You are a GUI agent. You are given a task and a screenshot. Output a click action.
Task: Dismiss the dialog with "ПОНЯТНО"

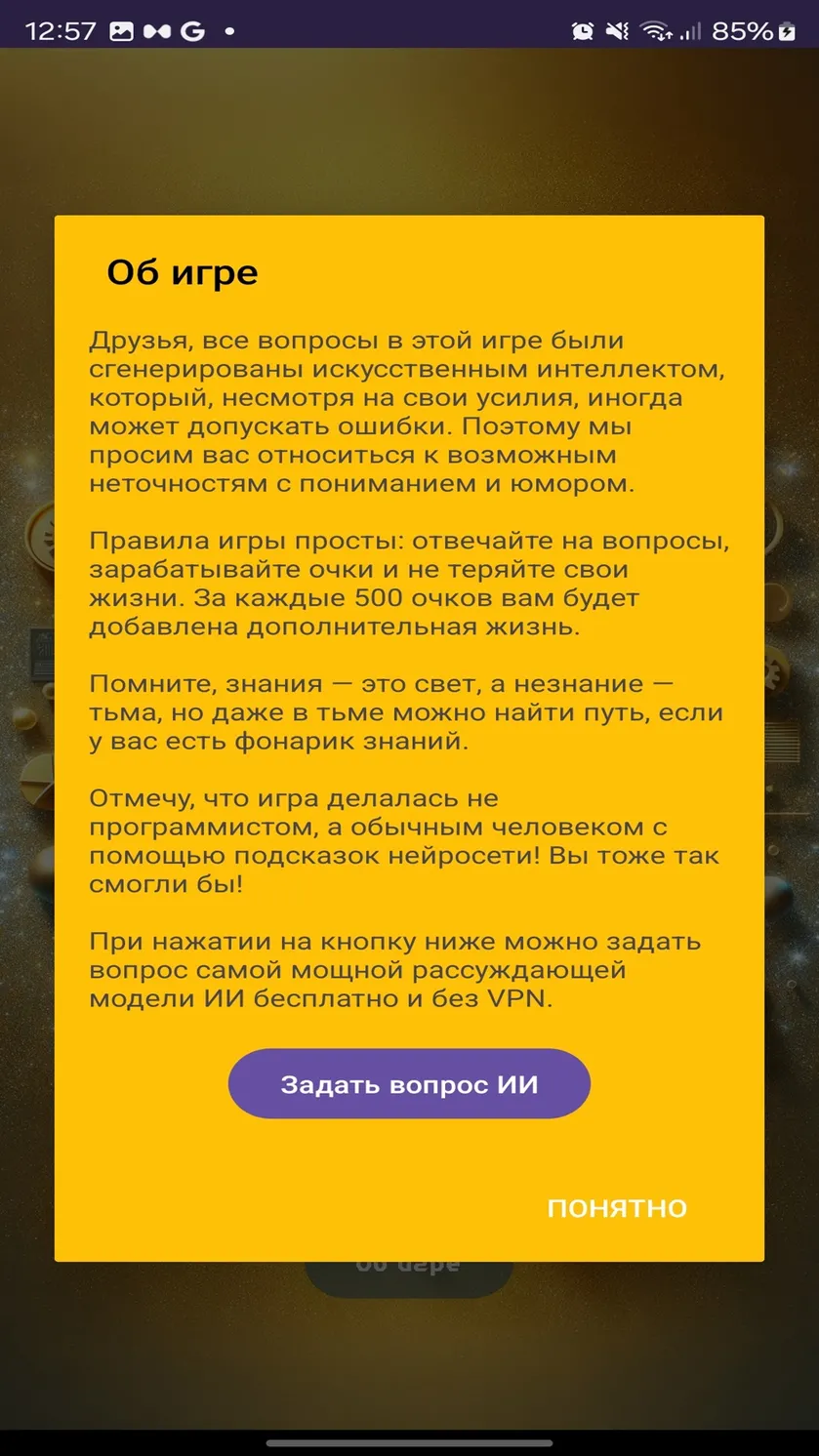click(x=617, y=1208)
